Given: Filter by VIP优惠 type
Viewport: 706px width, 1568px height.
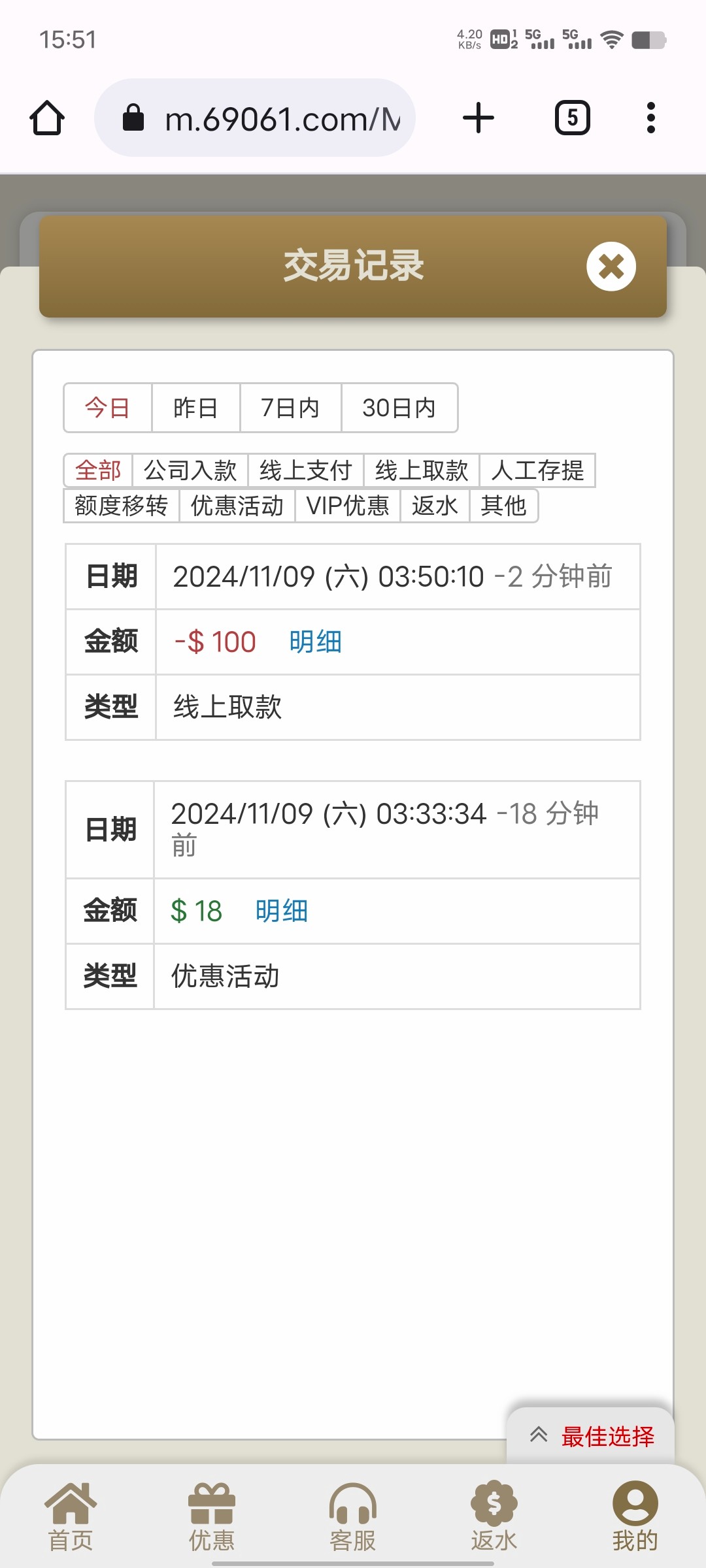Looking at the screenshot, I should click(348, 506).
